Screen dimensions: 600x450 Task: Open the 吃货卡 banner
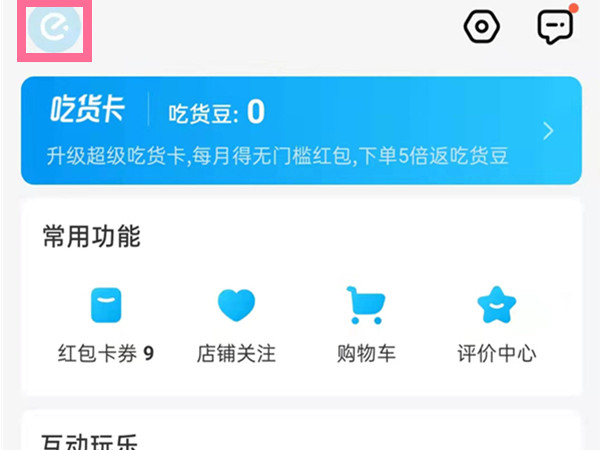(x=300, y=131)
